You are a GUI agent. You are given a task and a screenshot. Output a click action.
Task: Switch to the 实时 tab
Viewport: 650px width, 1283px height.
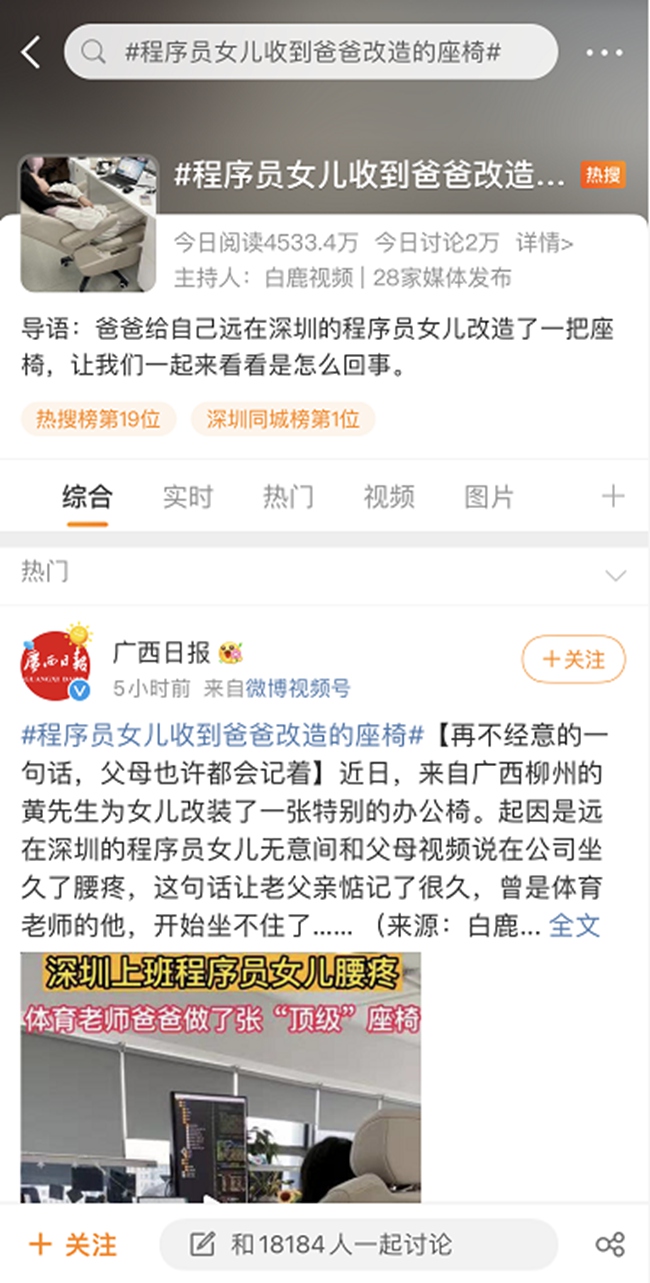click(x=188, y=496)
